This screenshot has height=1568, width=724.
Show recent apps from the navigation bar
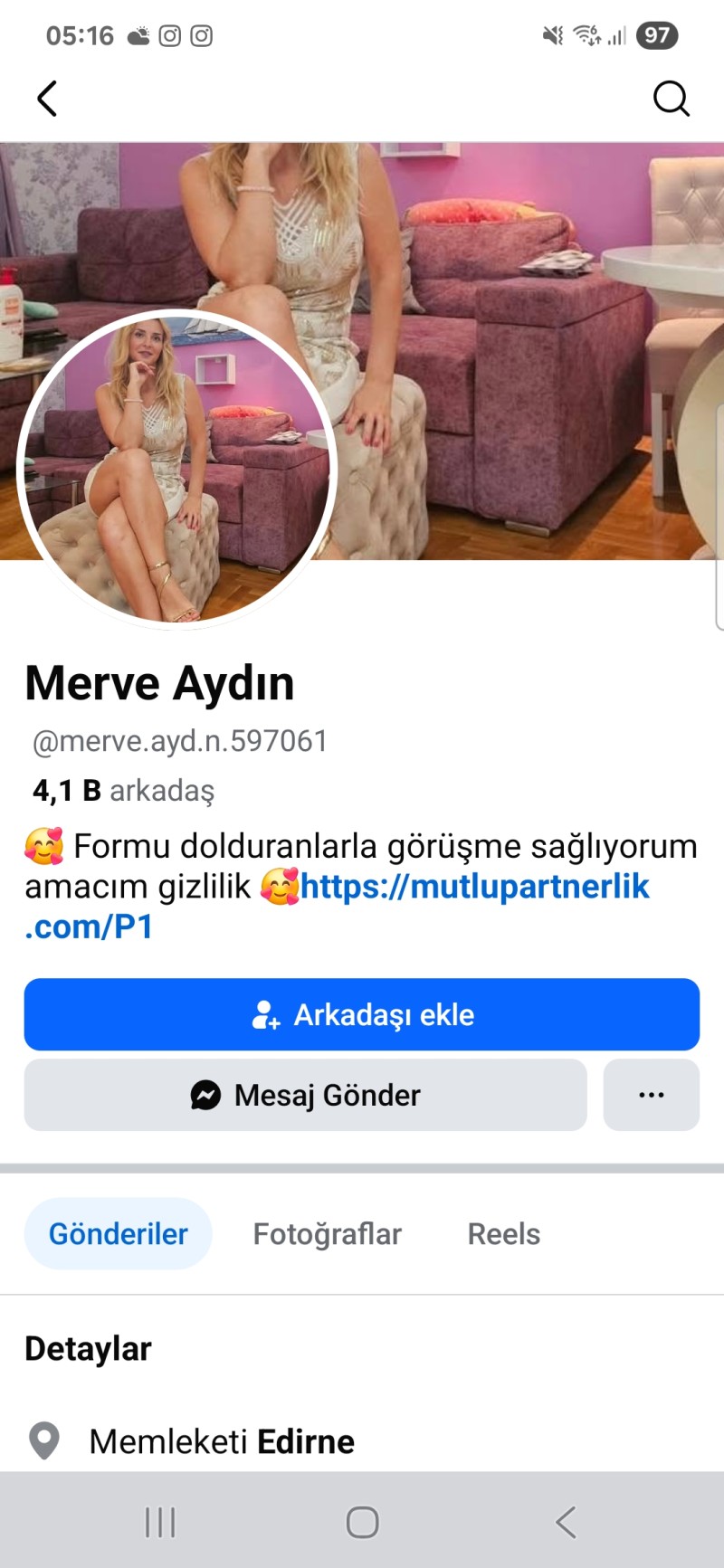160,1522
